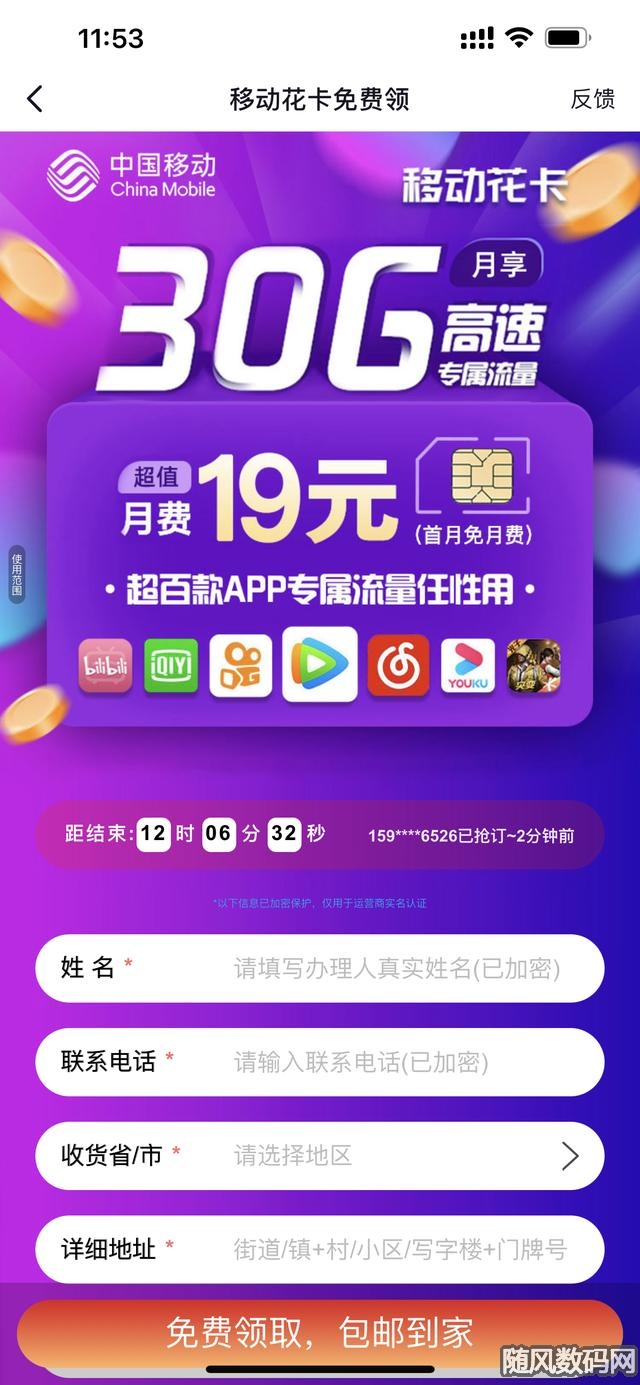Tap 免费领取，包邮到家 button
This screenshot has width=640, height=1385.
tap(319, 1333)
